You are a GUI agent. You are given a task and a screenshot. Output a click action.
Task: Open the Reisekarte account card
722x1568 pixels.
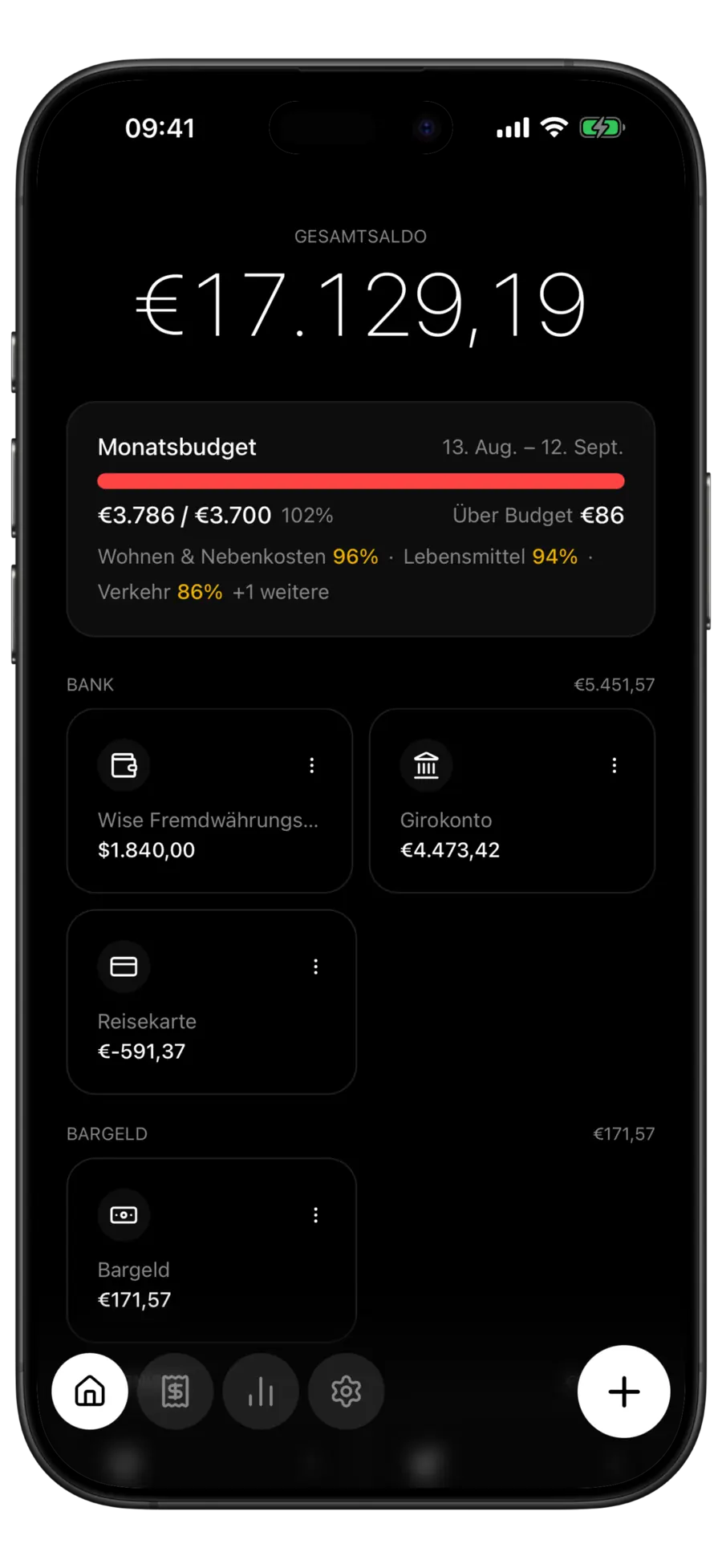(211, 1002)
